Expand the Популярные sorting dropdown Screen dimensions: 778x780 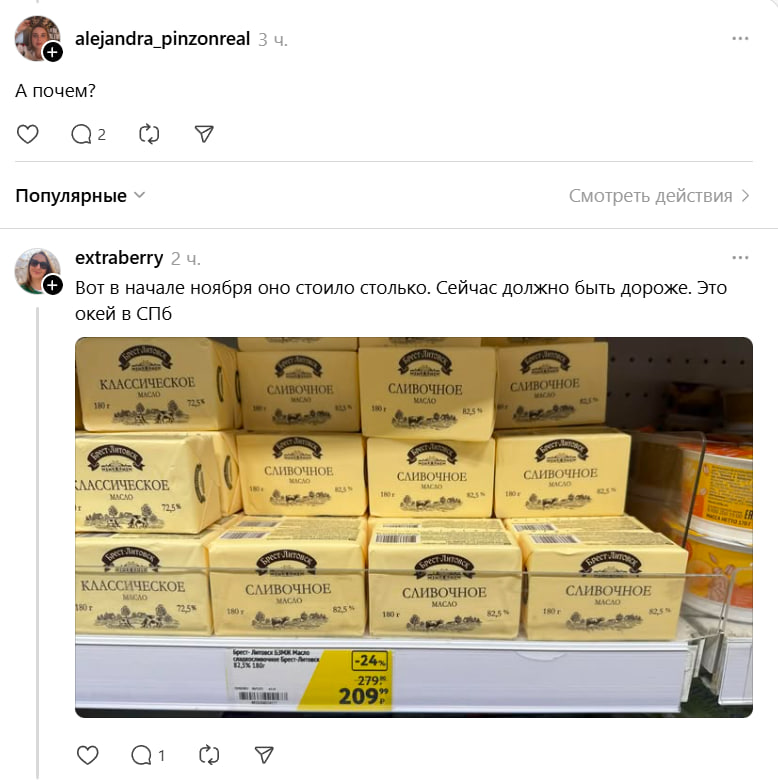[x=80, y=196]
